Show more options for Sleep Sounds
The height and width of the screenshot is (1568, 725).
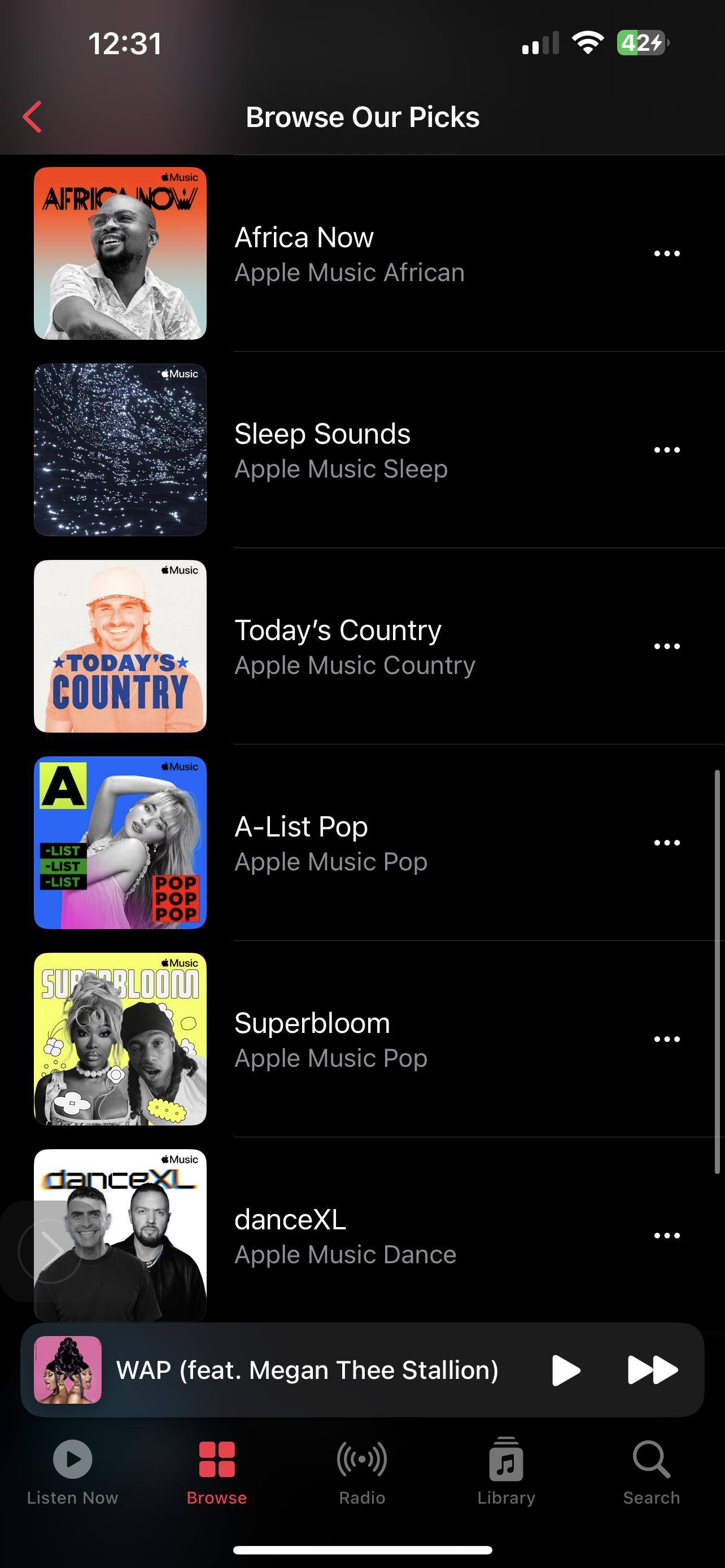[x=667, y=450]
